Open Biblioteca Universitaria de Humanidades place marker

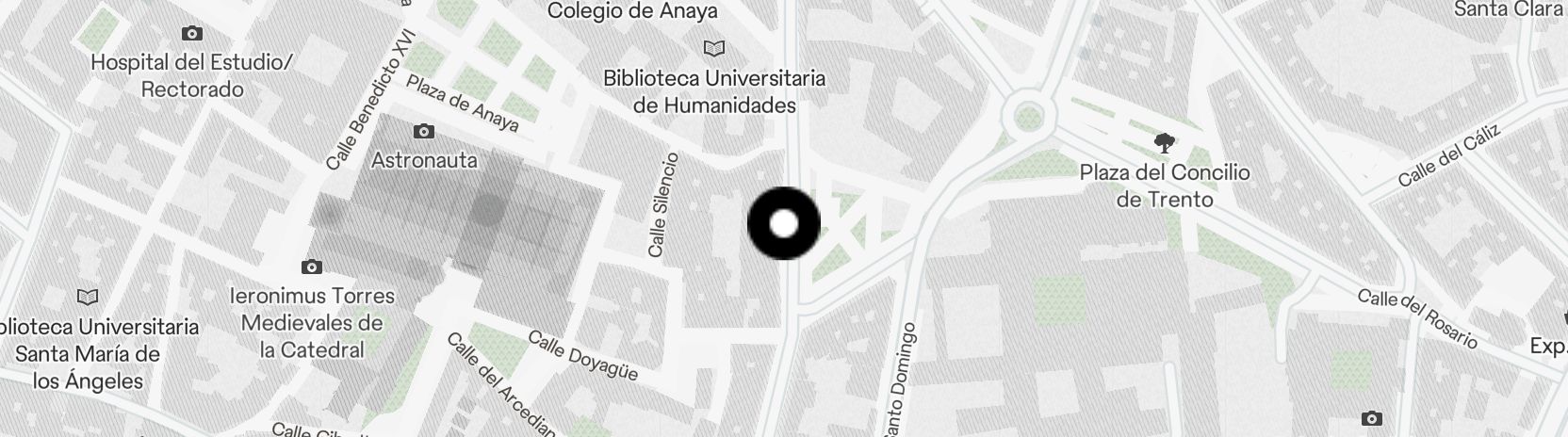coord(715,48)
